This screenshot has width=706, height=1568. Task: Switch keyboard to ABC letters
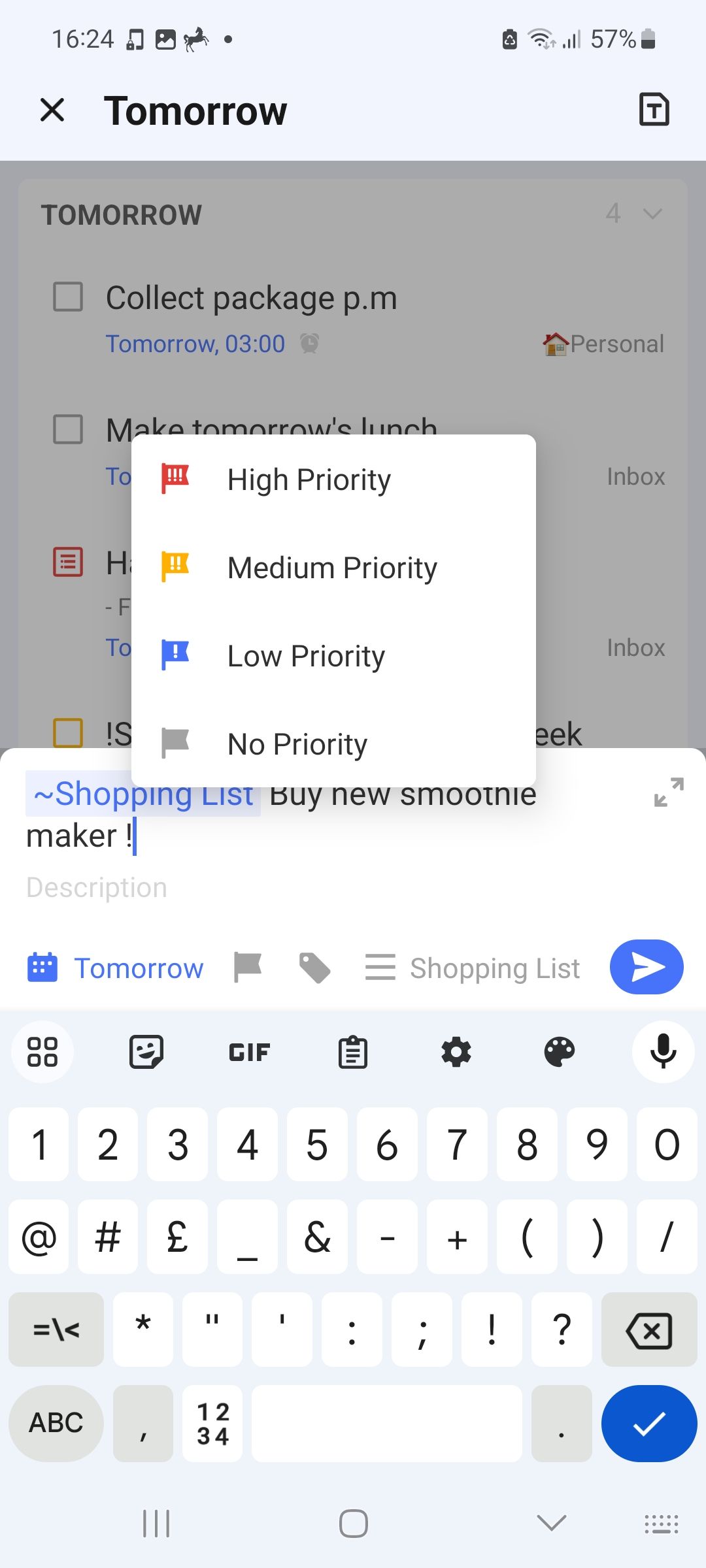pyautogui.click(x=56, y=1423)
